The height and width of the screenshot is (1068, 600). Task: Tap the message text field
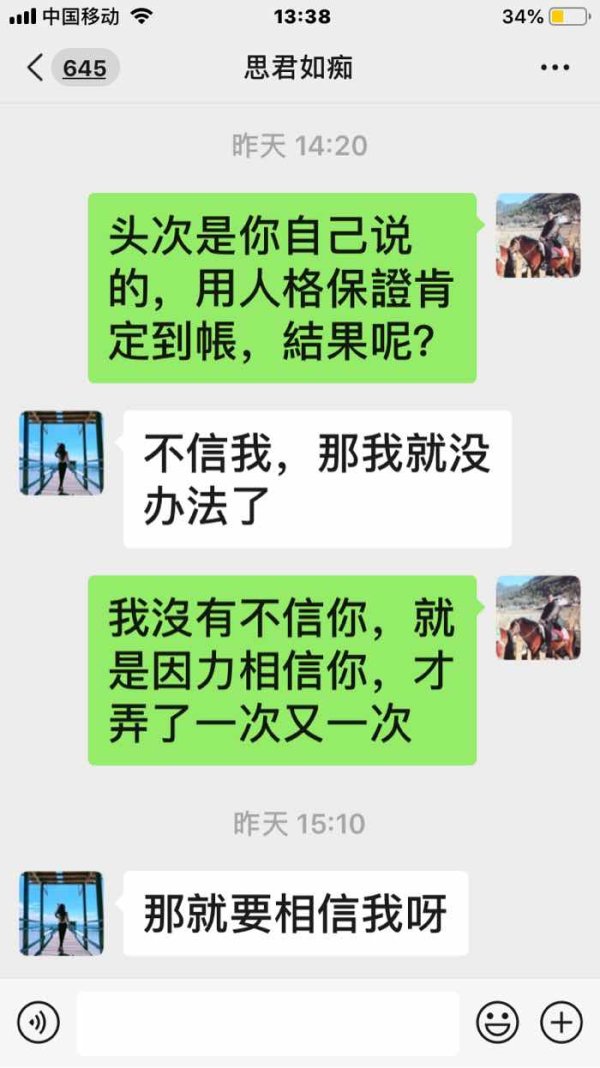(268, 1023)
